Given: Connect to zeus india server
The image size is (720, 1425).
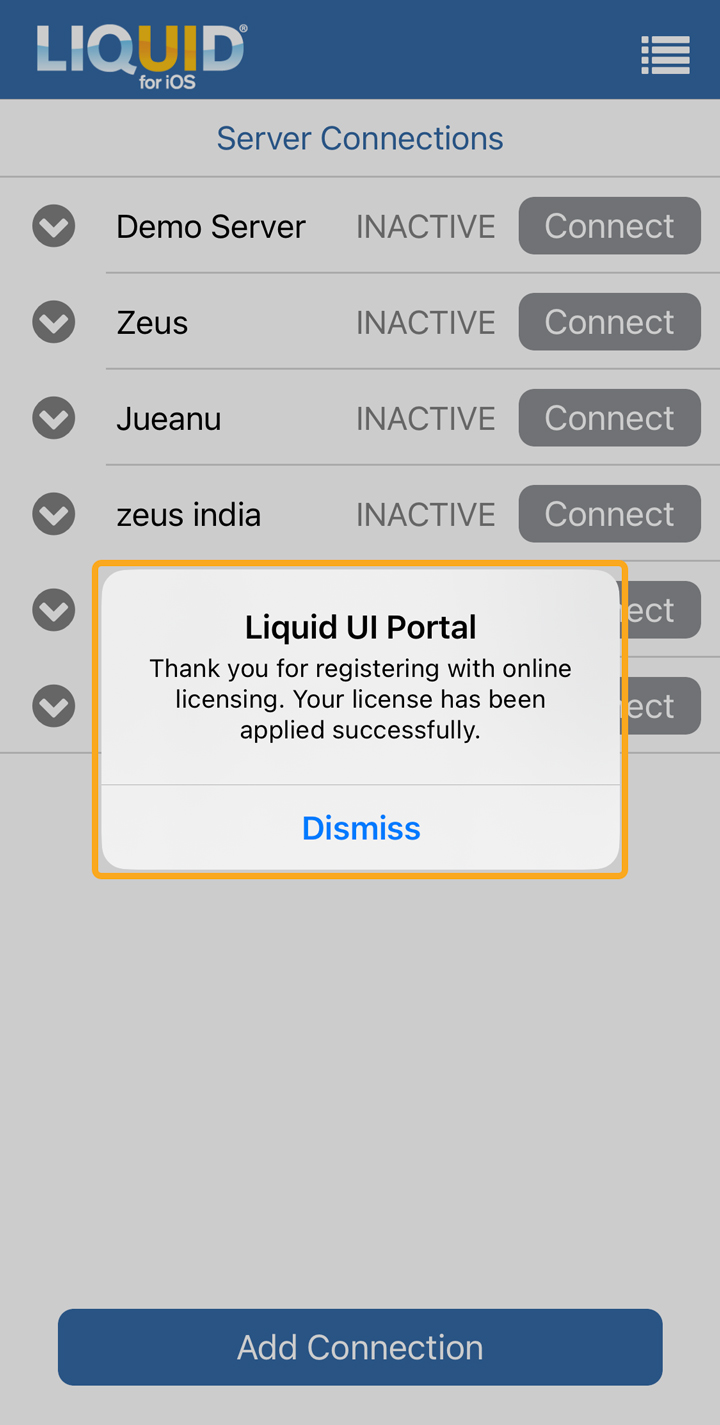Looking at the screenshot, I should pyautogui.click(x=609, y=514).
